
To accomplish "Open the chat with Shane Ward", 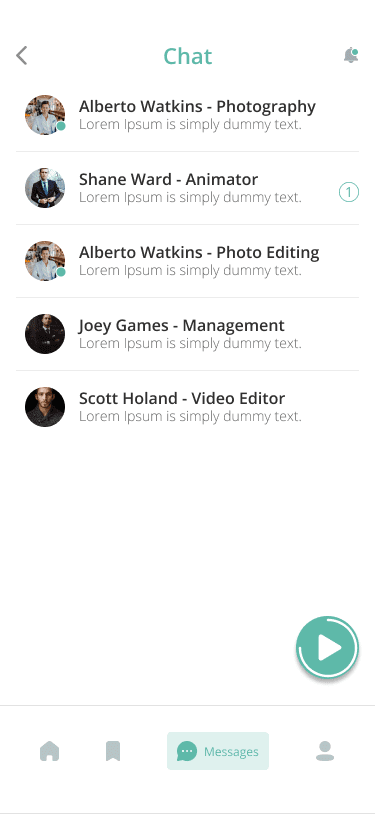I will [188, 188].
